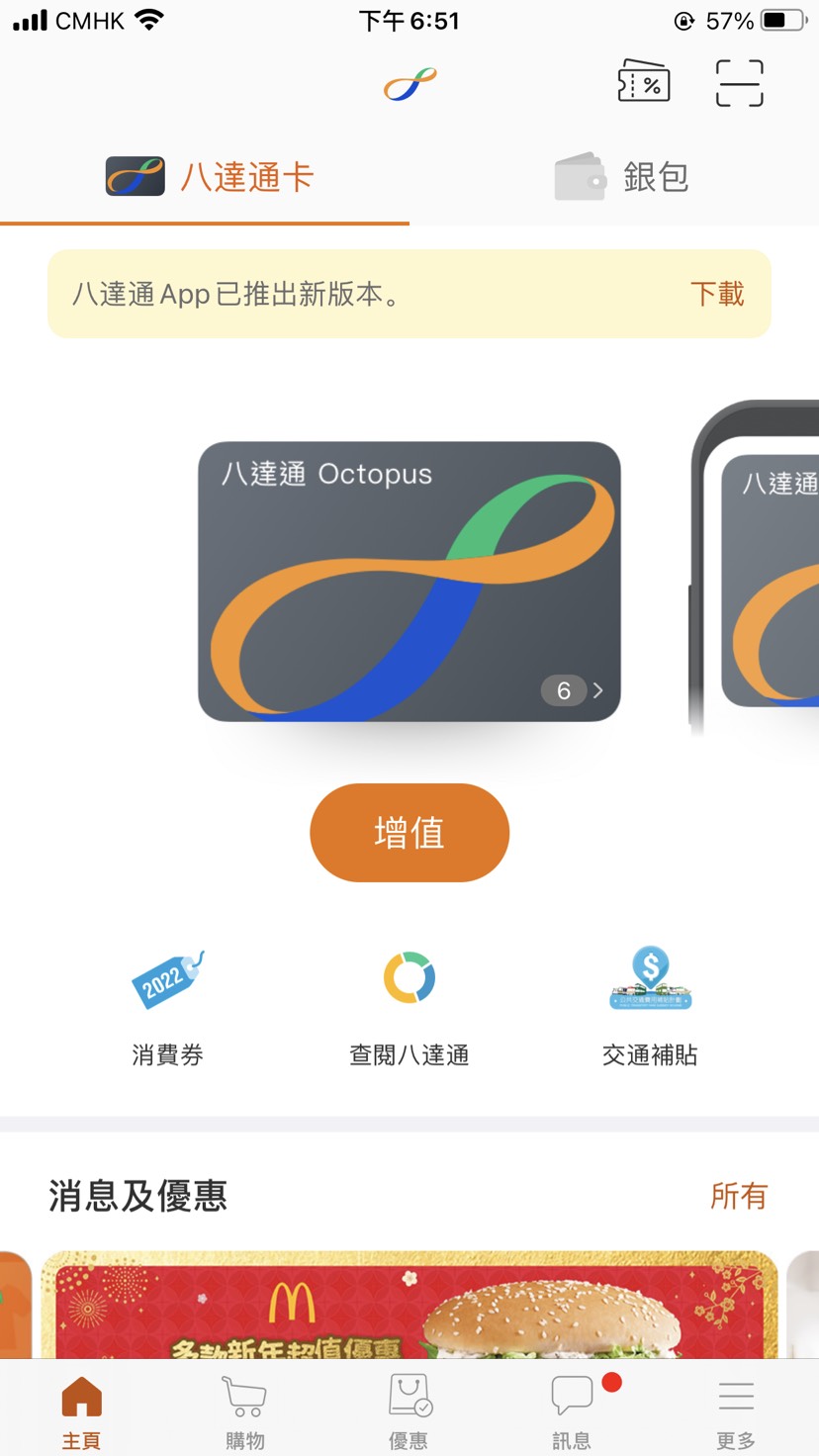The width and height of the screenshot is (819, 1456).
Task: Open the McDonald's offer banner
Action: click(x=409, y=1306)
